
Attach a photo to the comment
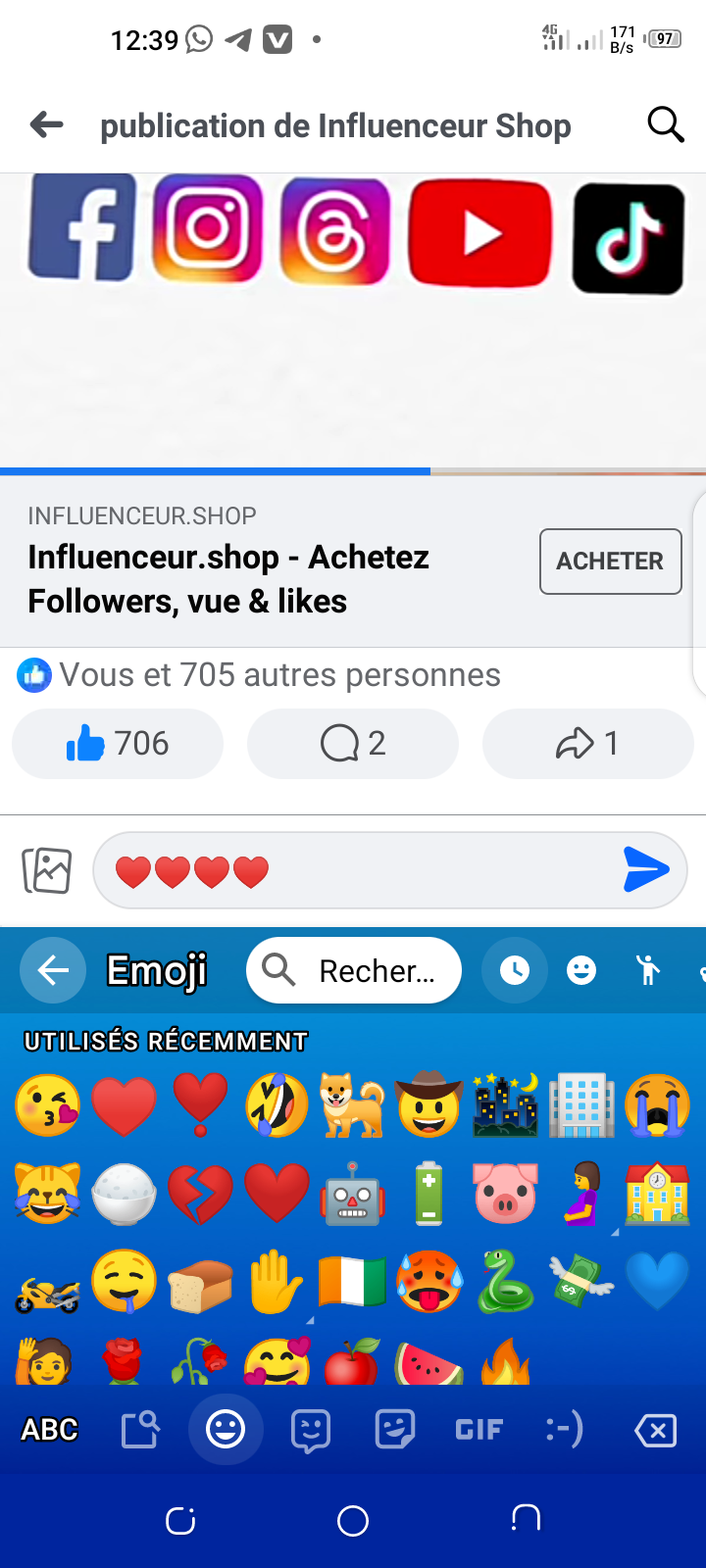pyautogui.click(x=47, y=870)
